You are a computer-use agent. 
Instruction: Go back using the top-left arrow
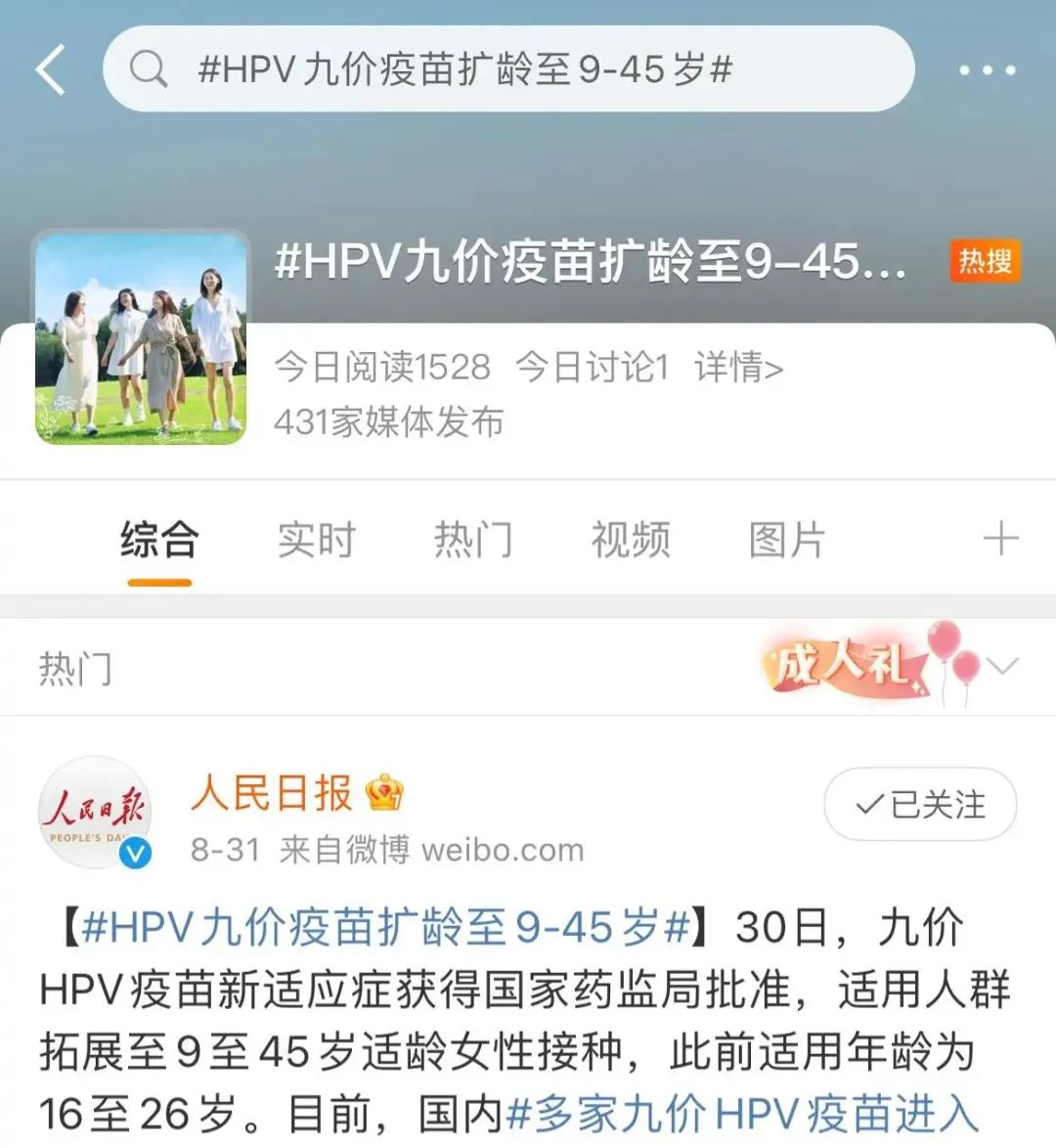pos(51,69)
